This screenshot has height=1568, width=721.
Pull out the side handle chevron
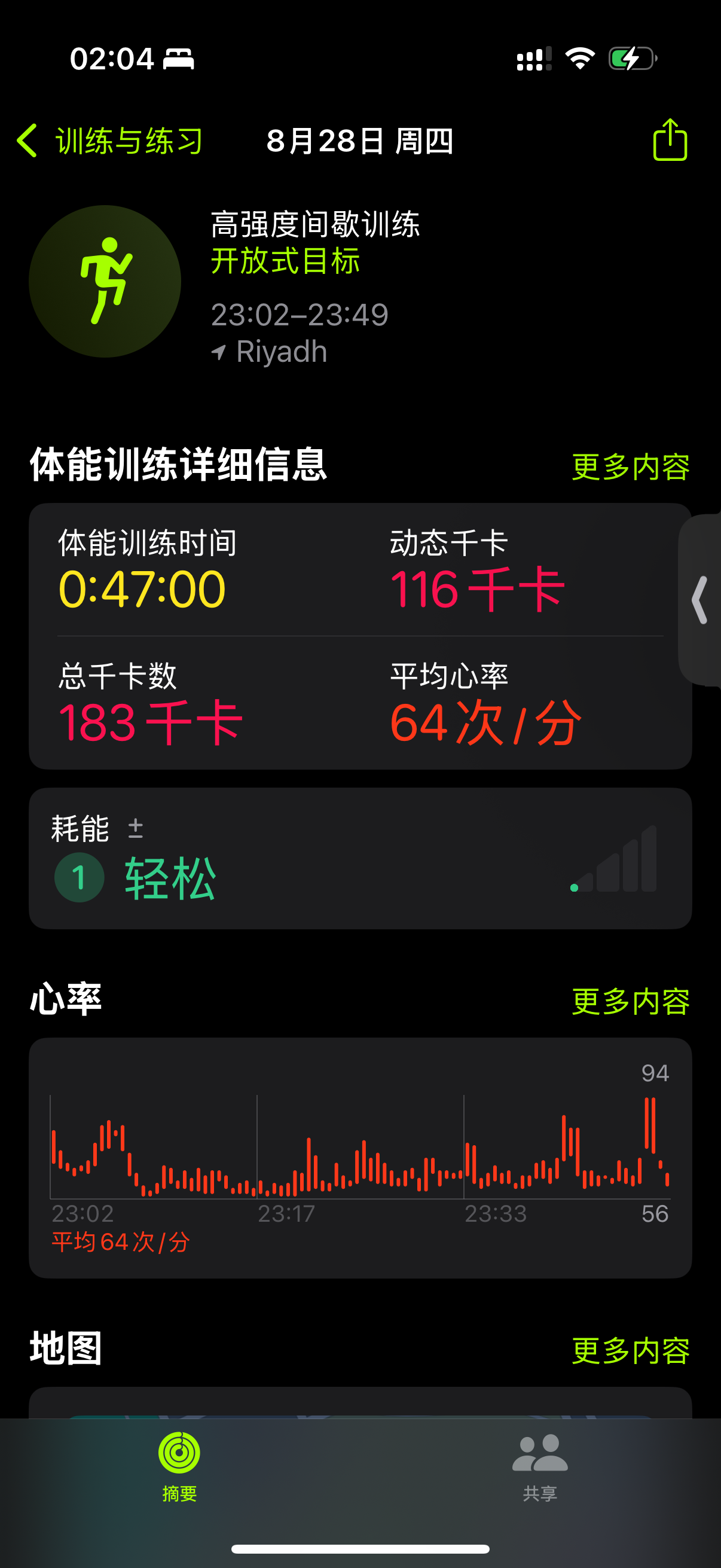click(x=700, y=600)
